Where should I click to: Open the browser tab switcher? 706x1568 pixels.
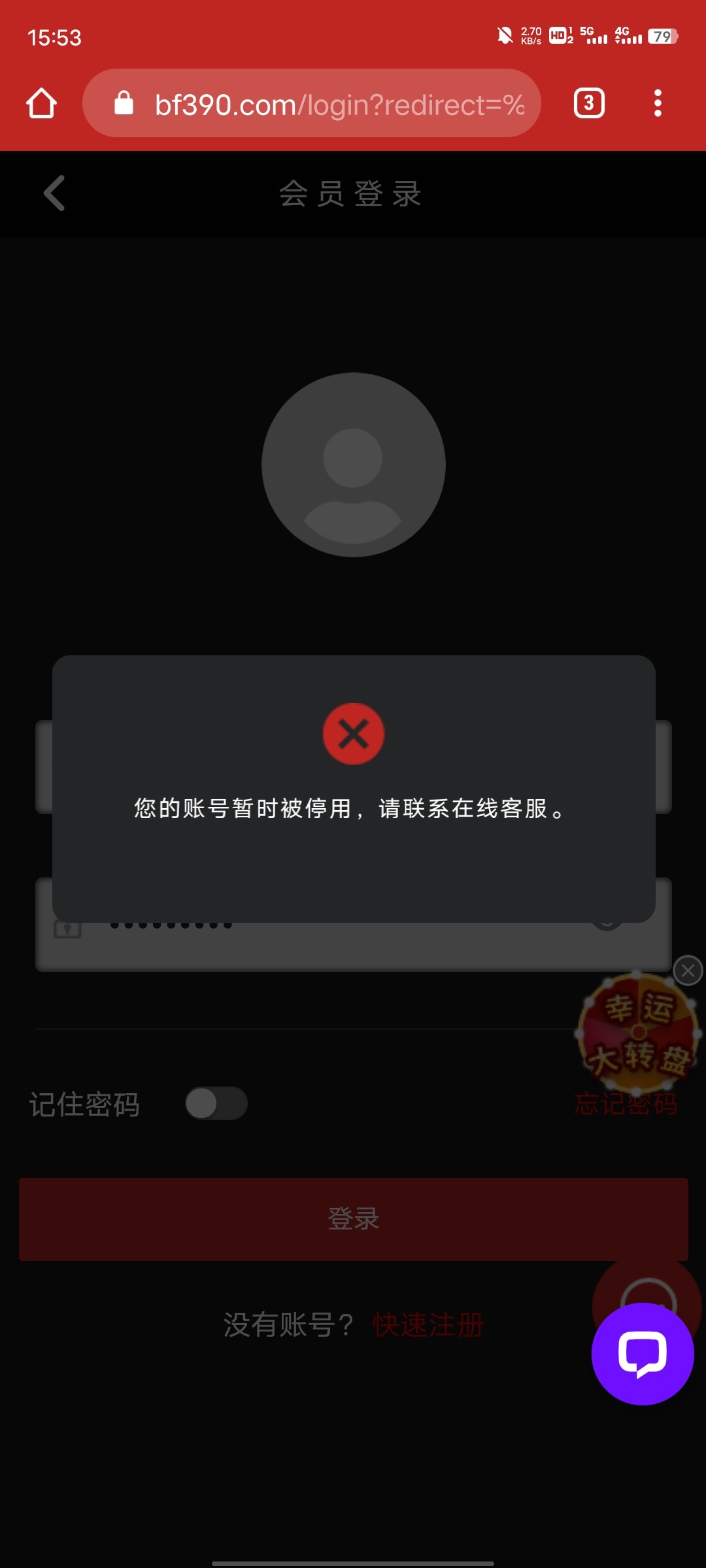[588, 103]
